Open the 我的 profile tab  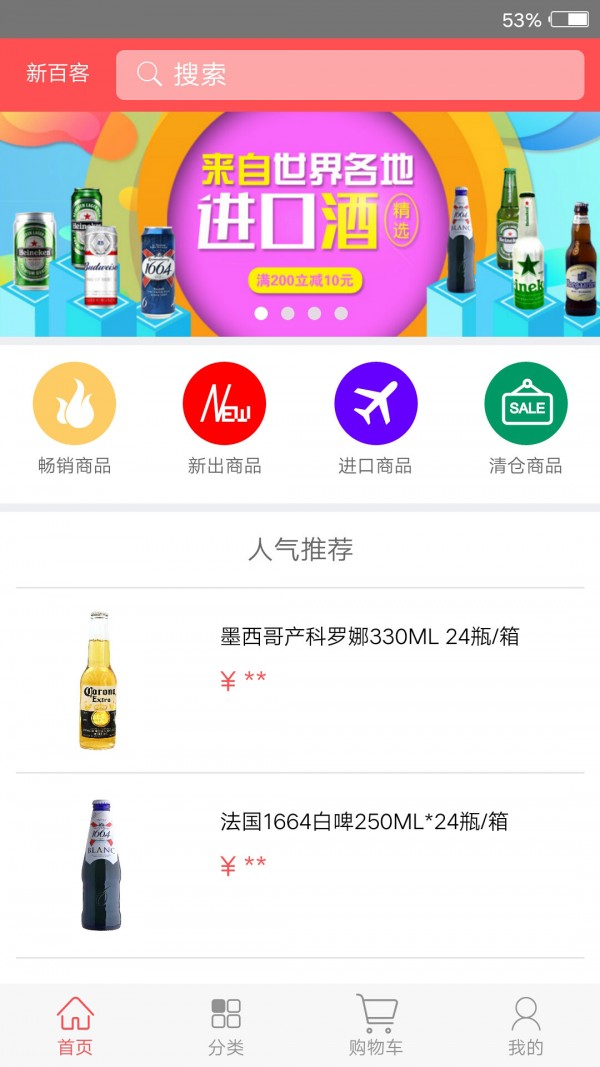point(525,1026)
